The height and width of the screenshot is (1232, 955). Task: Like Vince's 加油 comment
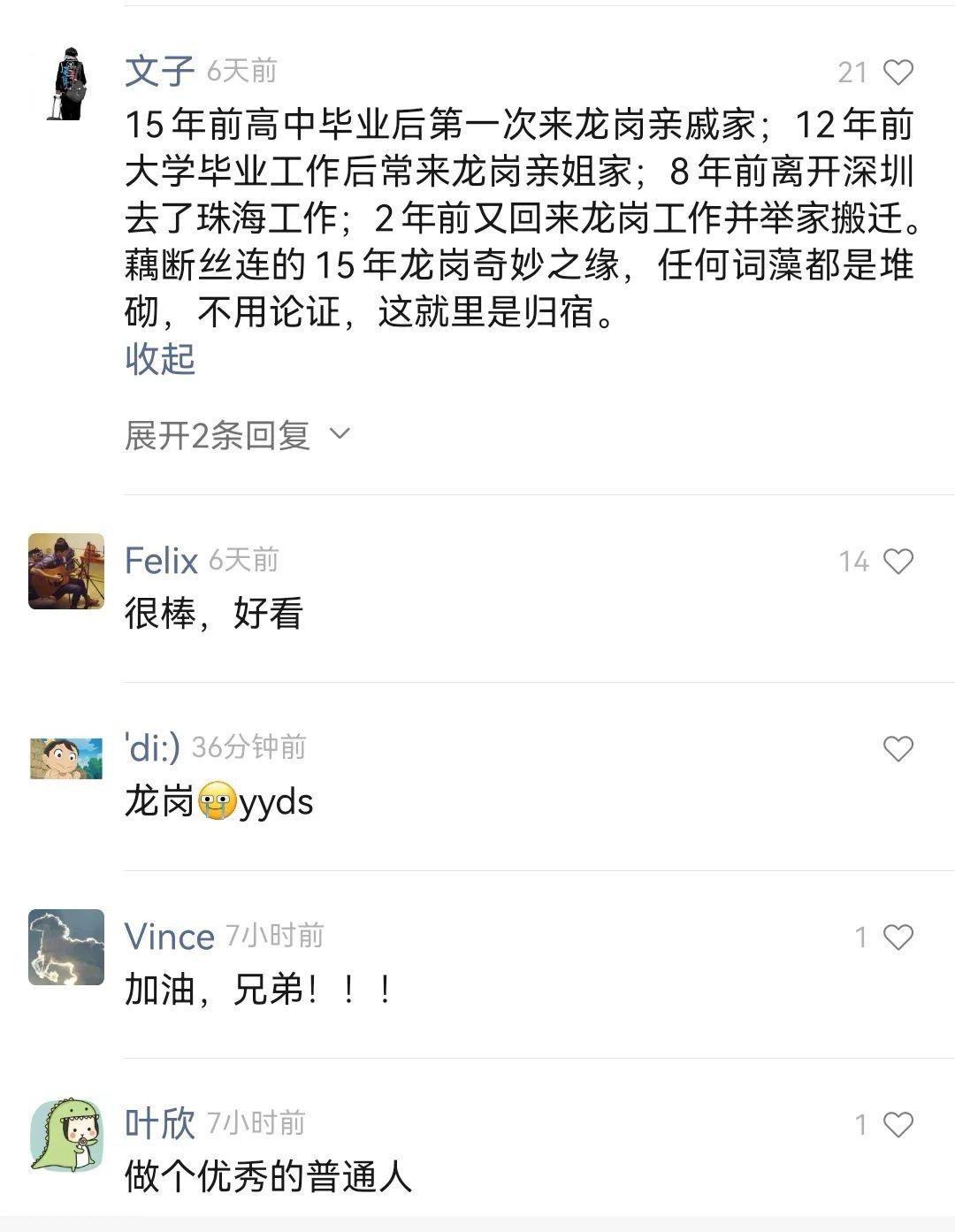(x=898, y=937)
